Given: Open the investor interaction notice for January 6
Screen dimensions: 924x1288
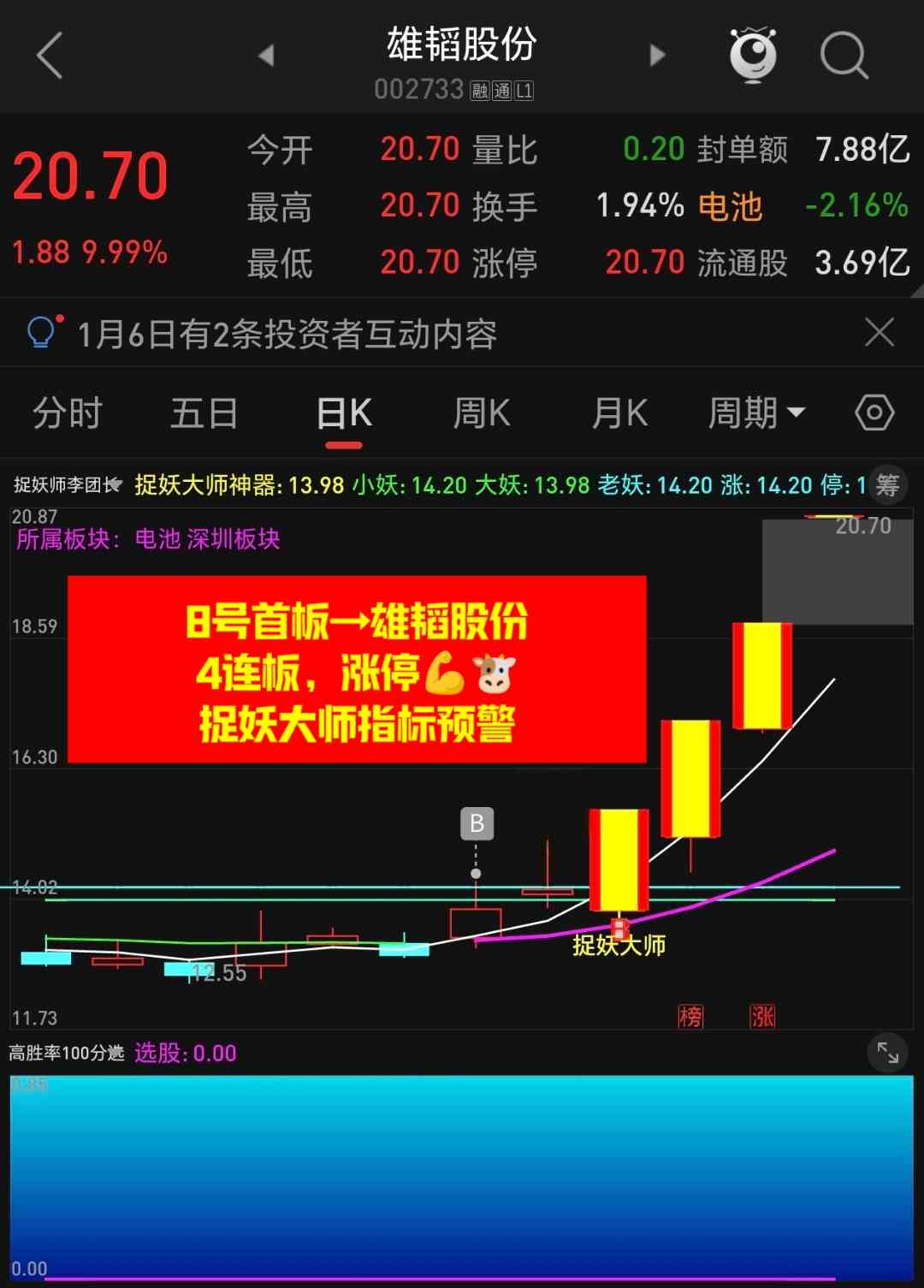Looking at the screenshot, I should [x=287, y=334].
